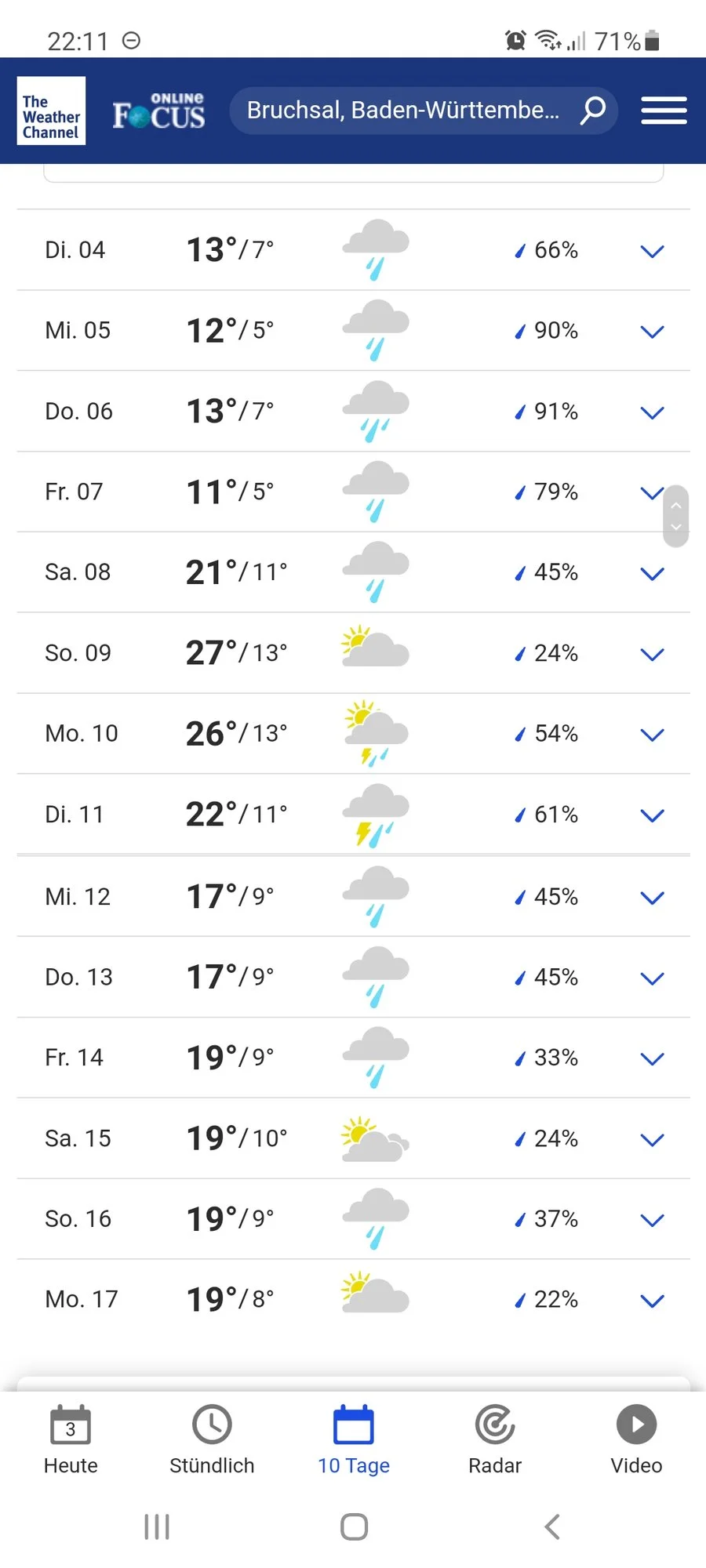Expand Di. 11 forecast details
This screenshot has height=1568, width=706.
652,815
